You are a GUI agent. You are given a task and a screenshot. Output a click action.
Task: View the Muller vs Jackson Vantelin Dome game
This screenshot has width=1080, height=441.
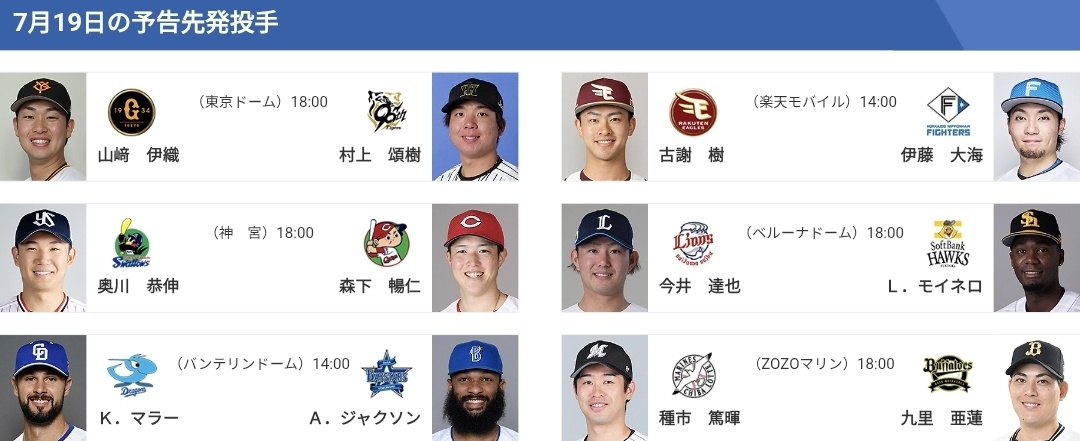click(259, 389)
